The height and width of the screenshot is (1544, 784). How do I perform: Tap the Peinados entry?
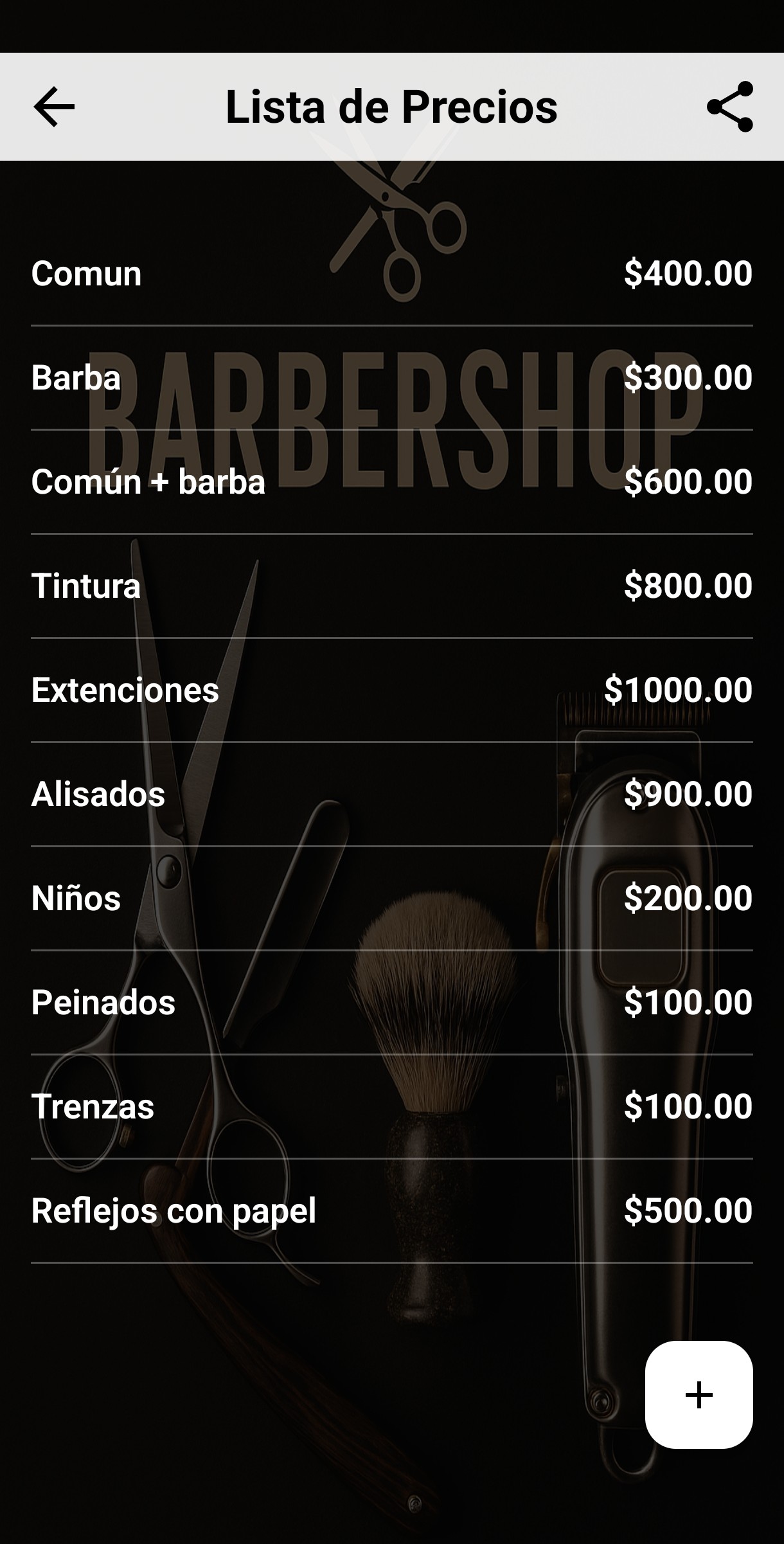(103, 1001)
